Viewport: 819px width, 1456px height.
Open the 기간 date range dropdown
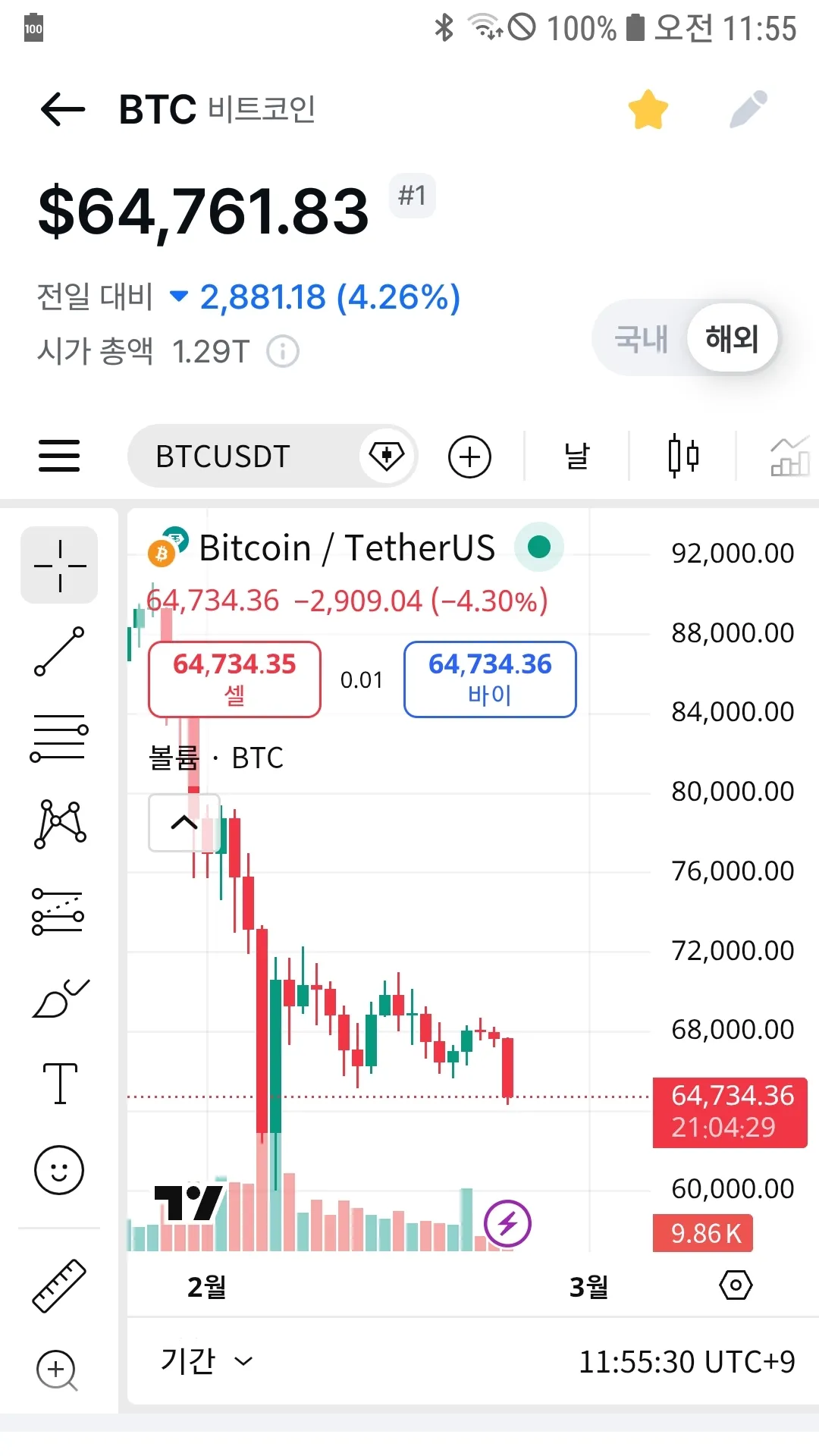click(x=205, y=1361)
